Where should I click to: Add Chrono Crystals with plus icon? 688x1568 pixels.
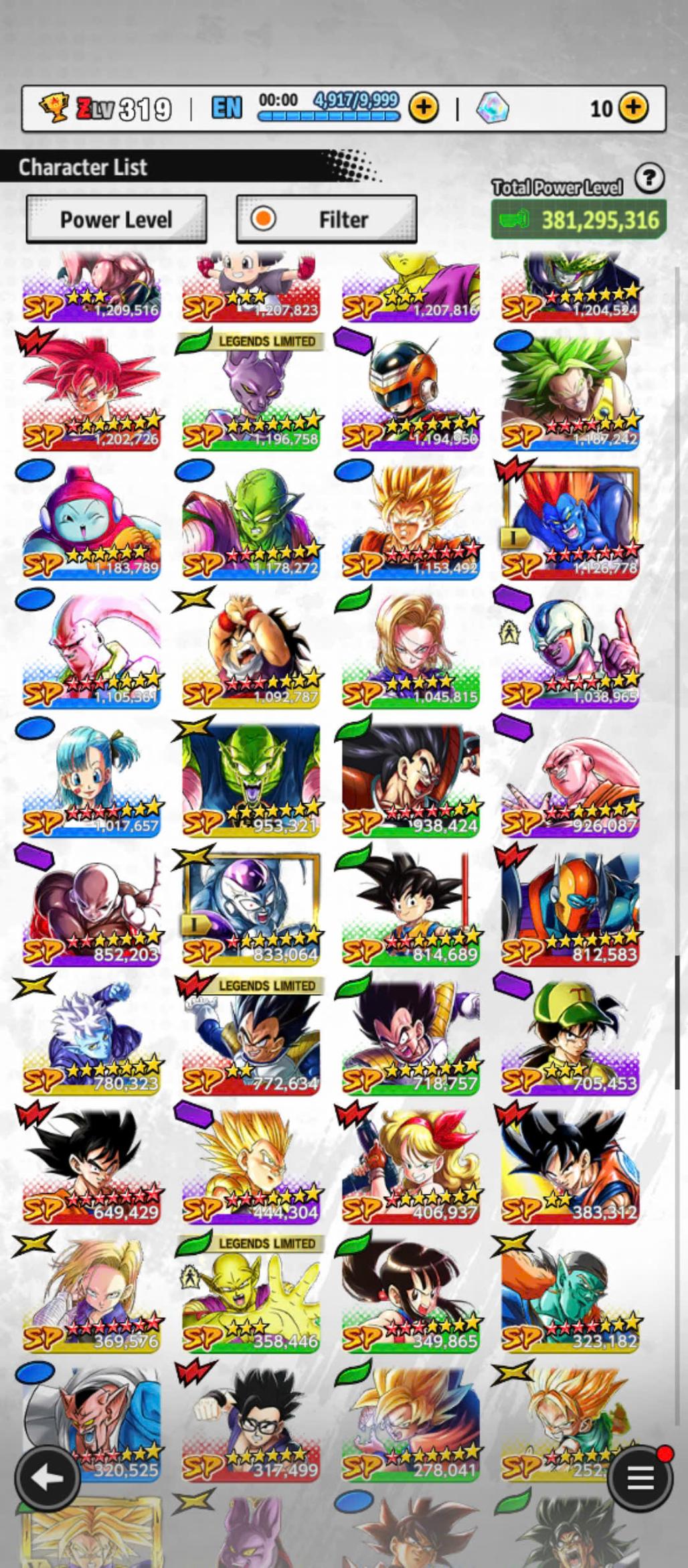[632, 108]
